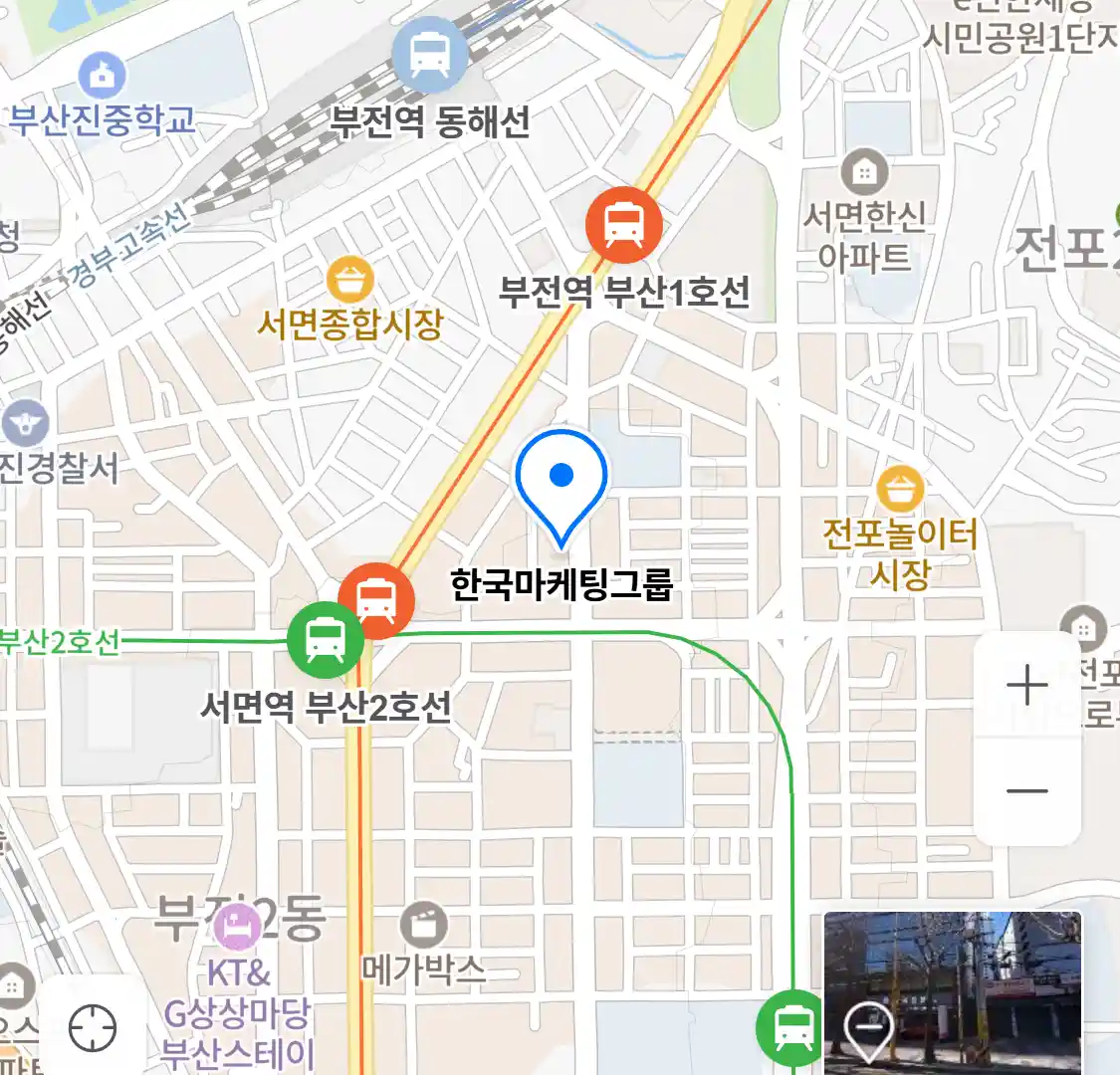The width and height of the screenshot is (1120, 1075).
Task: Open 전포놀이터시장 market marker
Action: click(900, 491)
